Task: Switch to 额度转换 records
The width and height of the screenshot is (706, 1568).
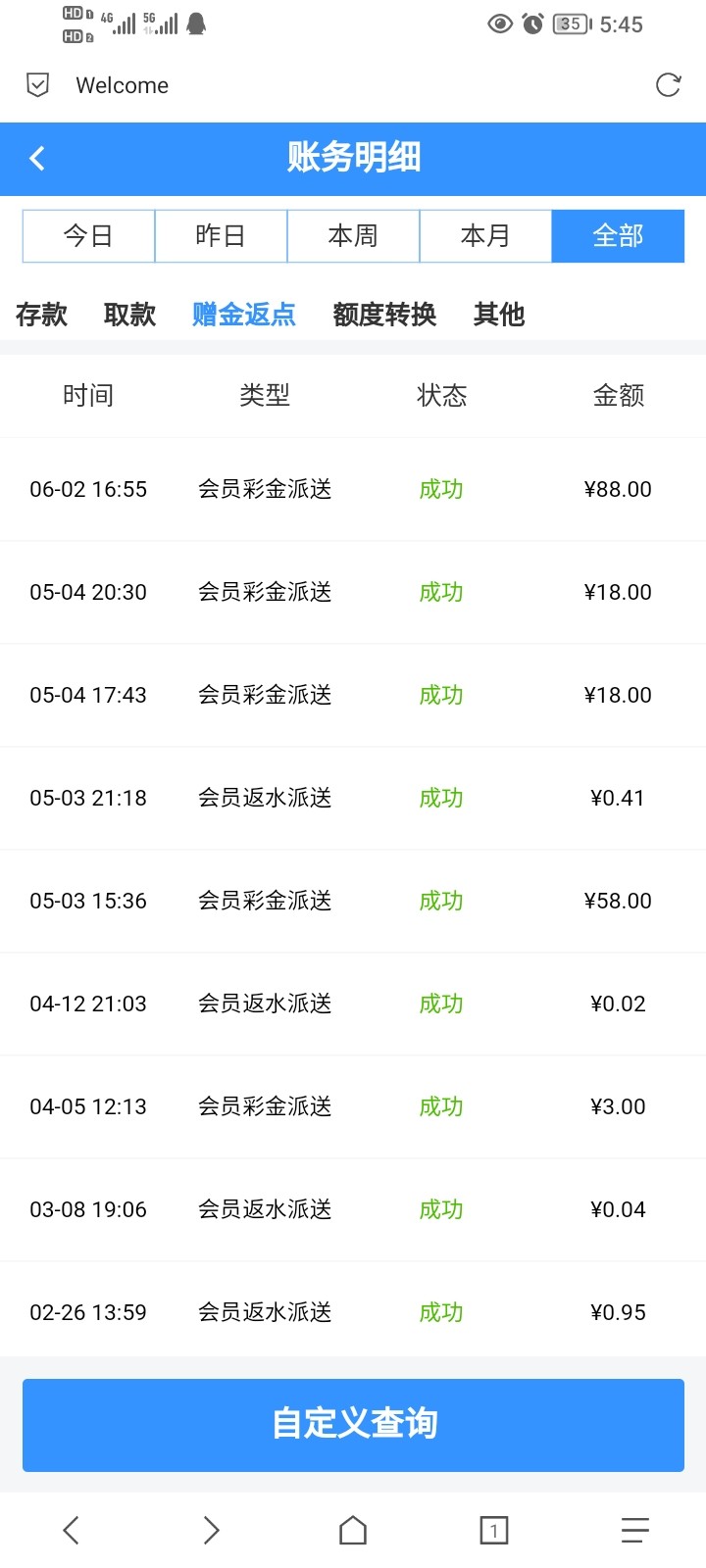Action: pos(384,315)
